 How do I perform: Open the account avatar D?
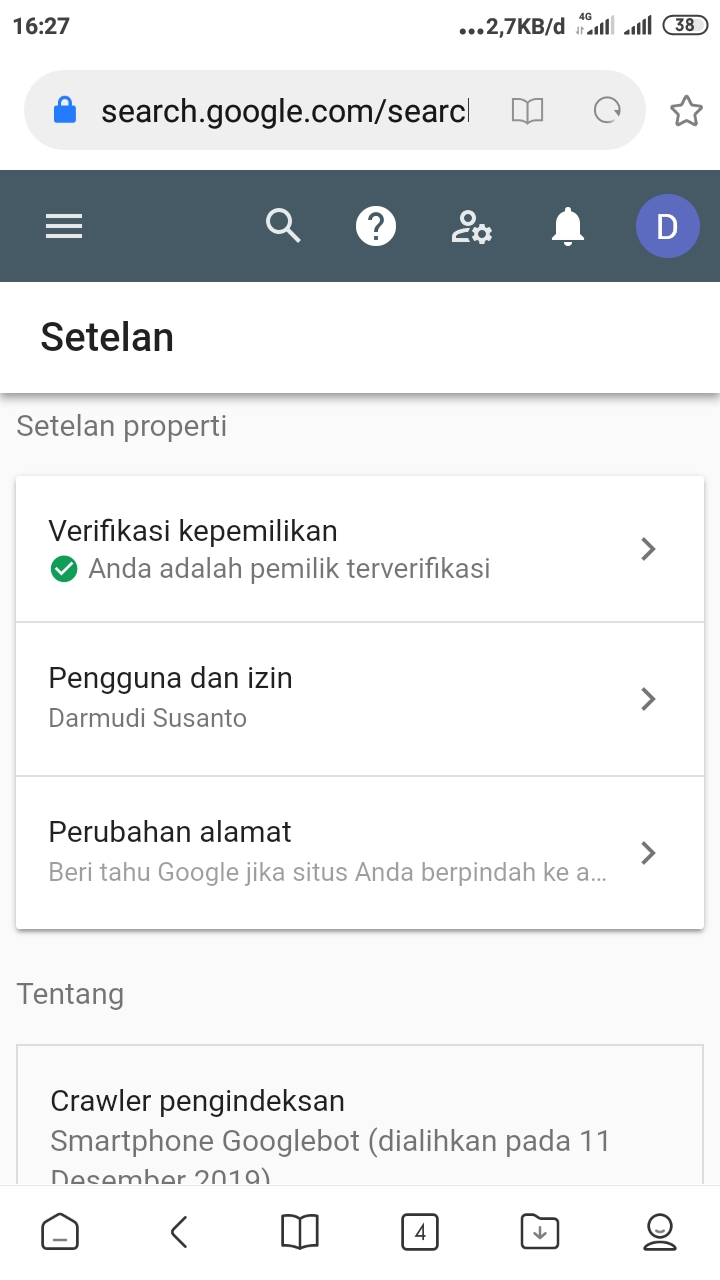667,227
